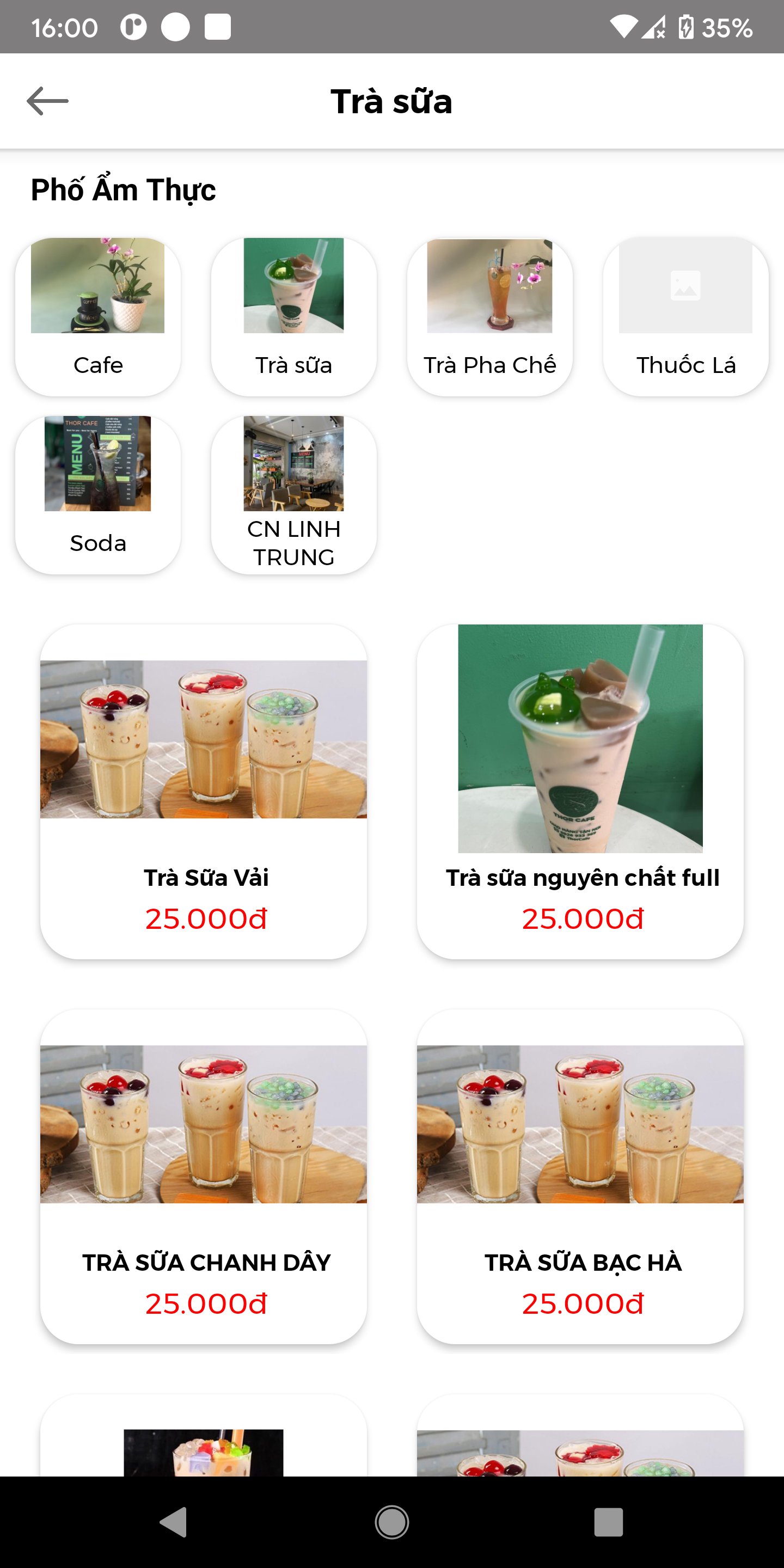
Task: Go to the Android home screen
Action: pyautogui.click(x=392, y=1522)
